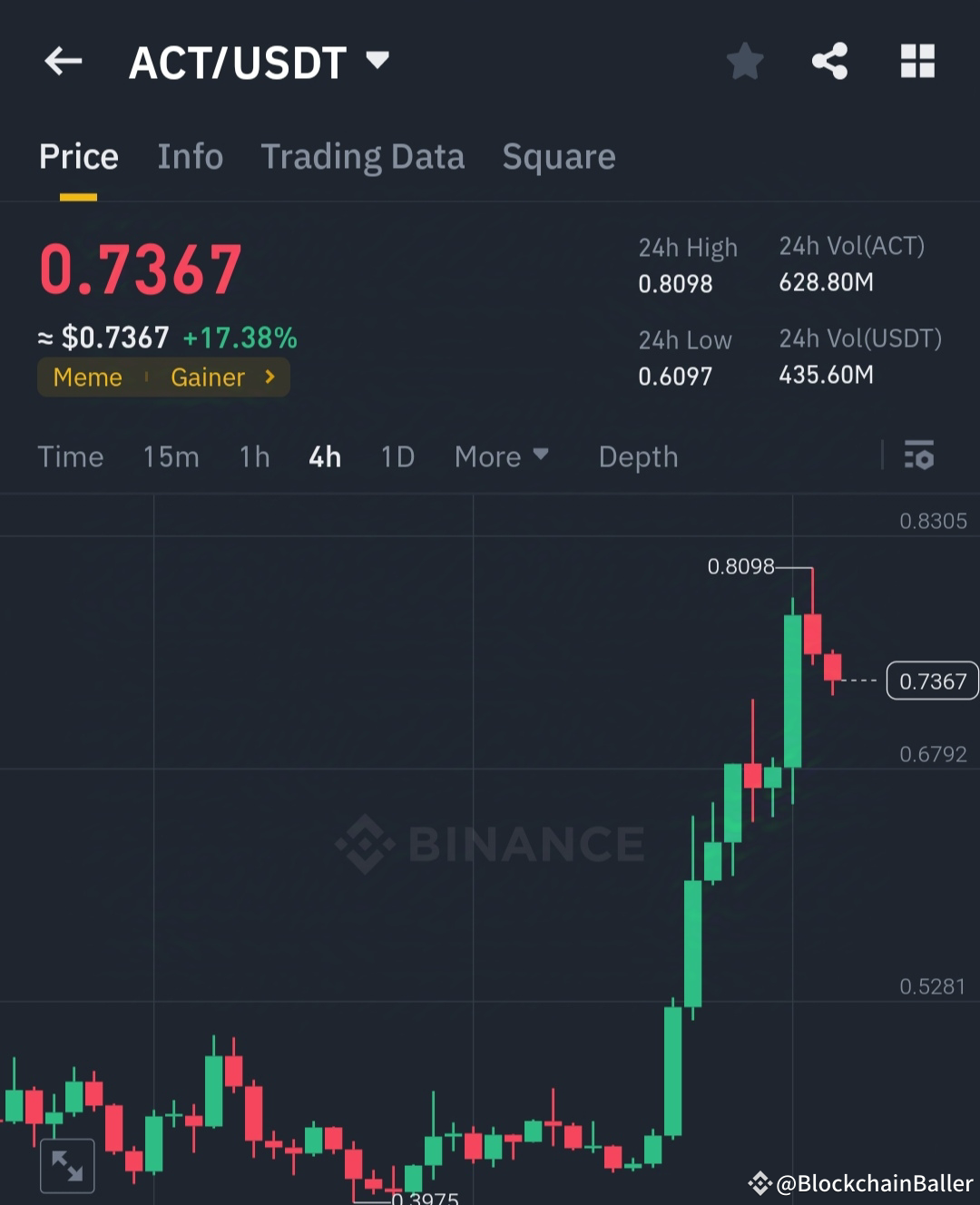This screenshot has width=980, height=1205.
Task: Open the ACT/USDT pair selector dropdown
Action: point(379,60)
